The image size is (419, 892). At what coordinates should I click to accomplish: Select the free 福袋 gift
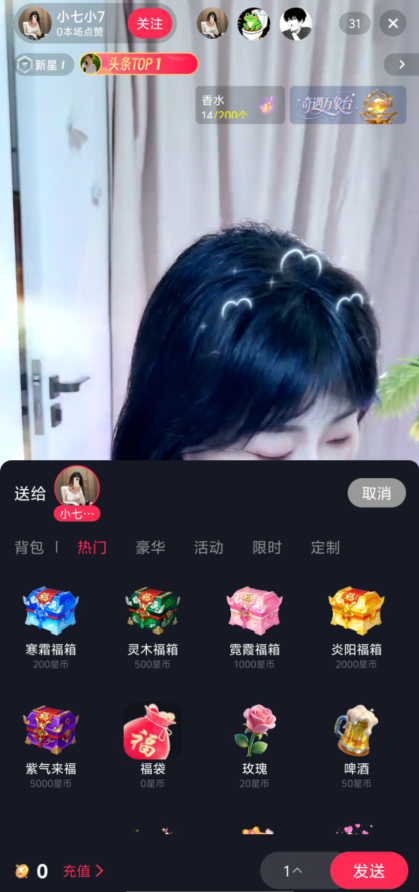point(152,746)
